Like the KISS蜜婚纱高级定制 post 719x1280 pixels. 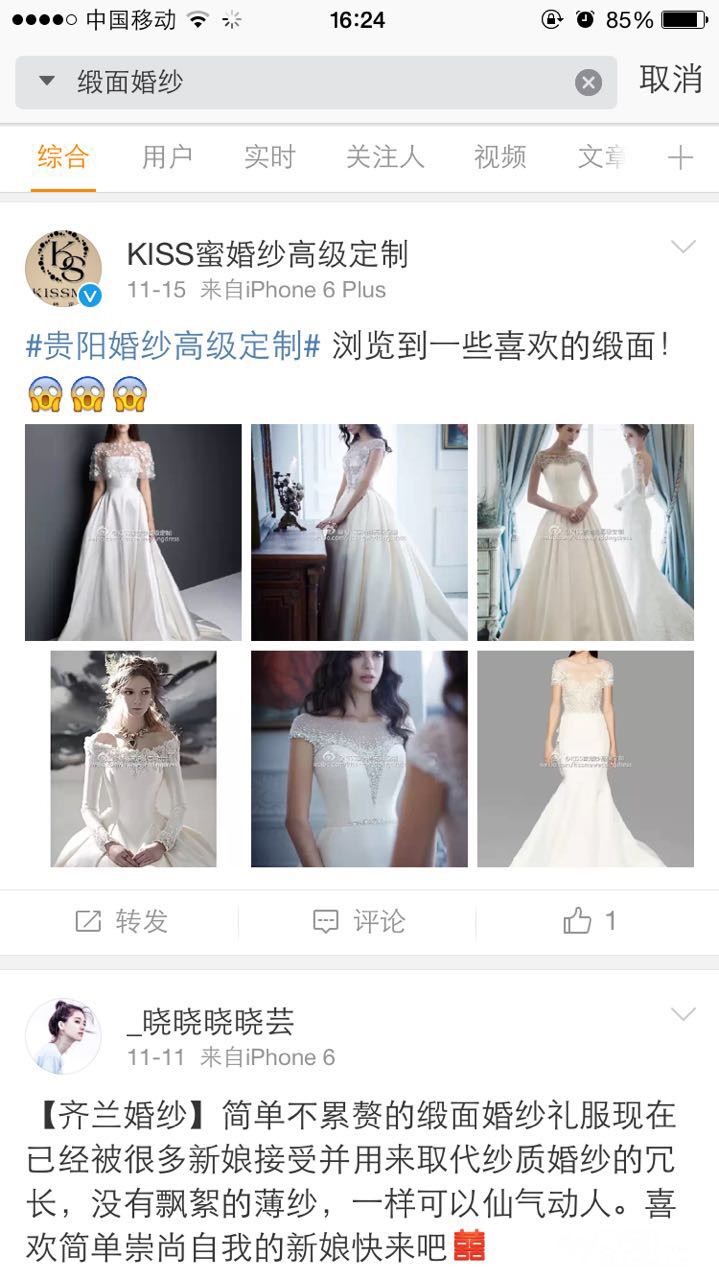590,921
